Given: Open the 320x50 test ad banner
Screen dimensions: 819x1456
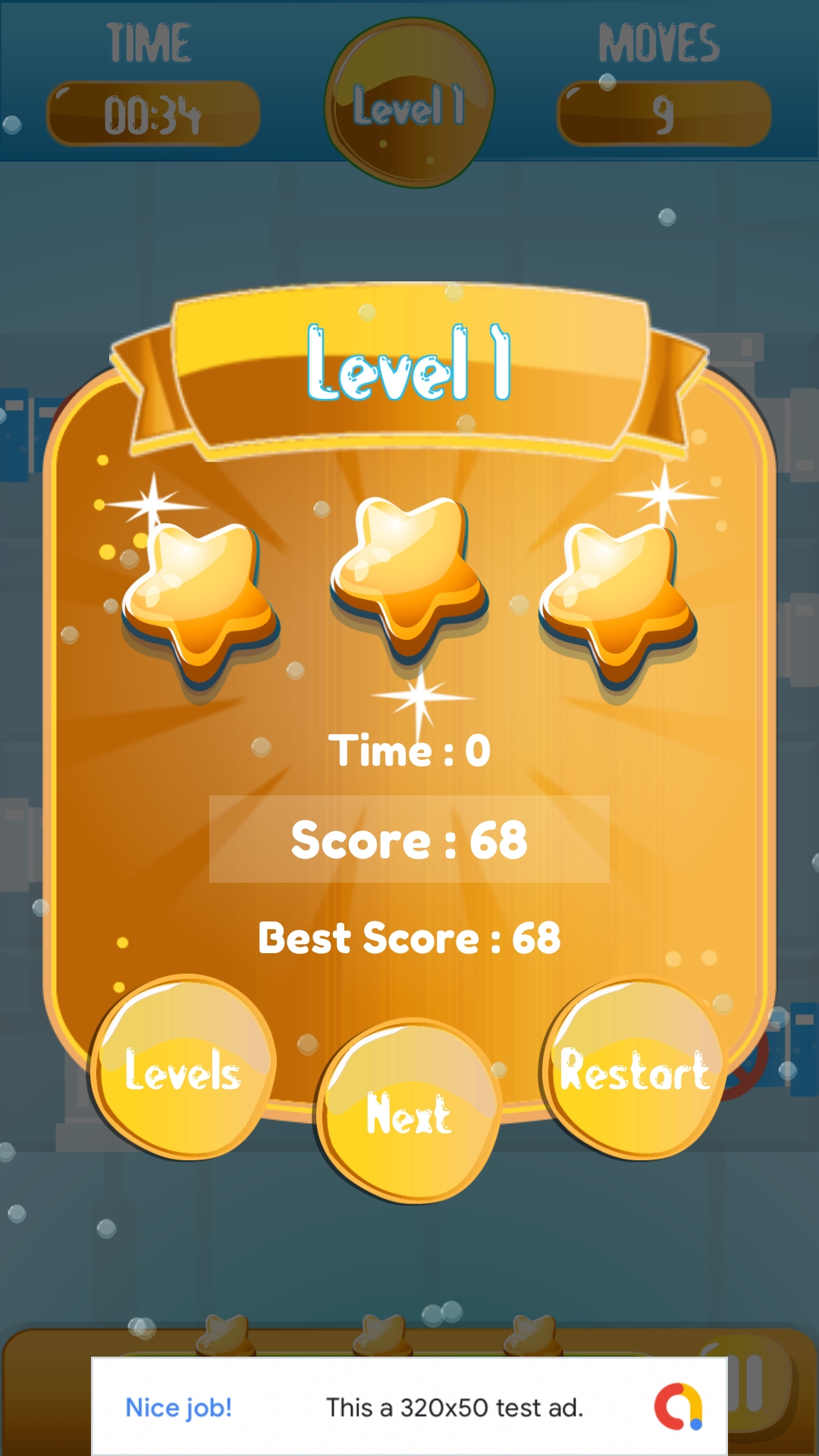Looking at the screenshot, I should 409,1407.
